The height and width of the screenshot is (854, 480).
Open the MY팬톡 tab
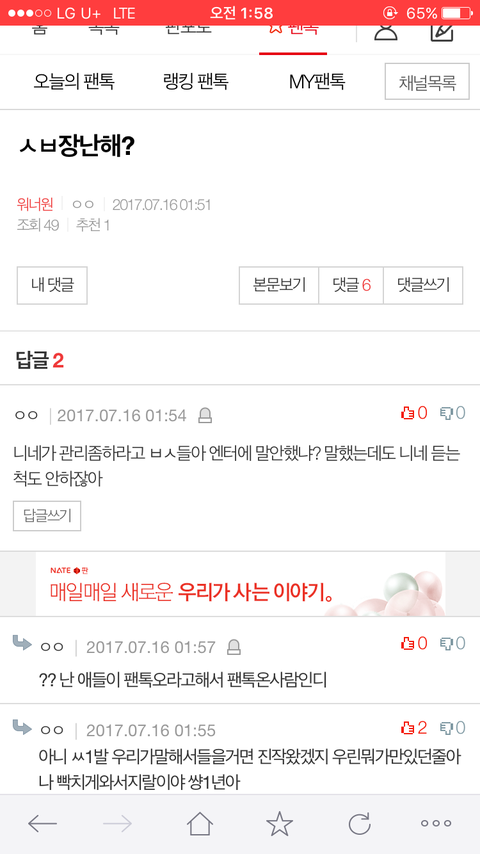tap(317, 82)
